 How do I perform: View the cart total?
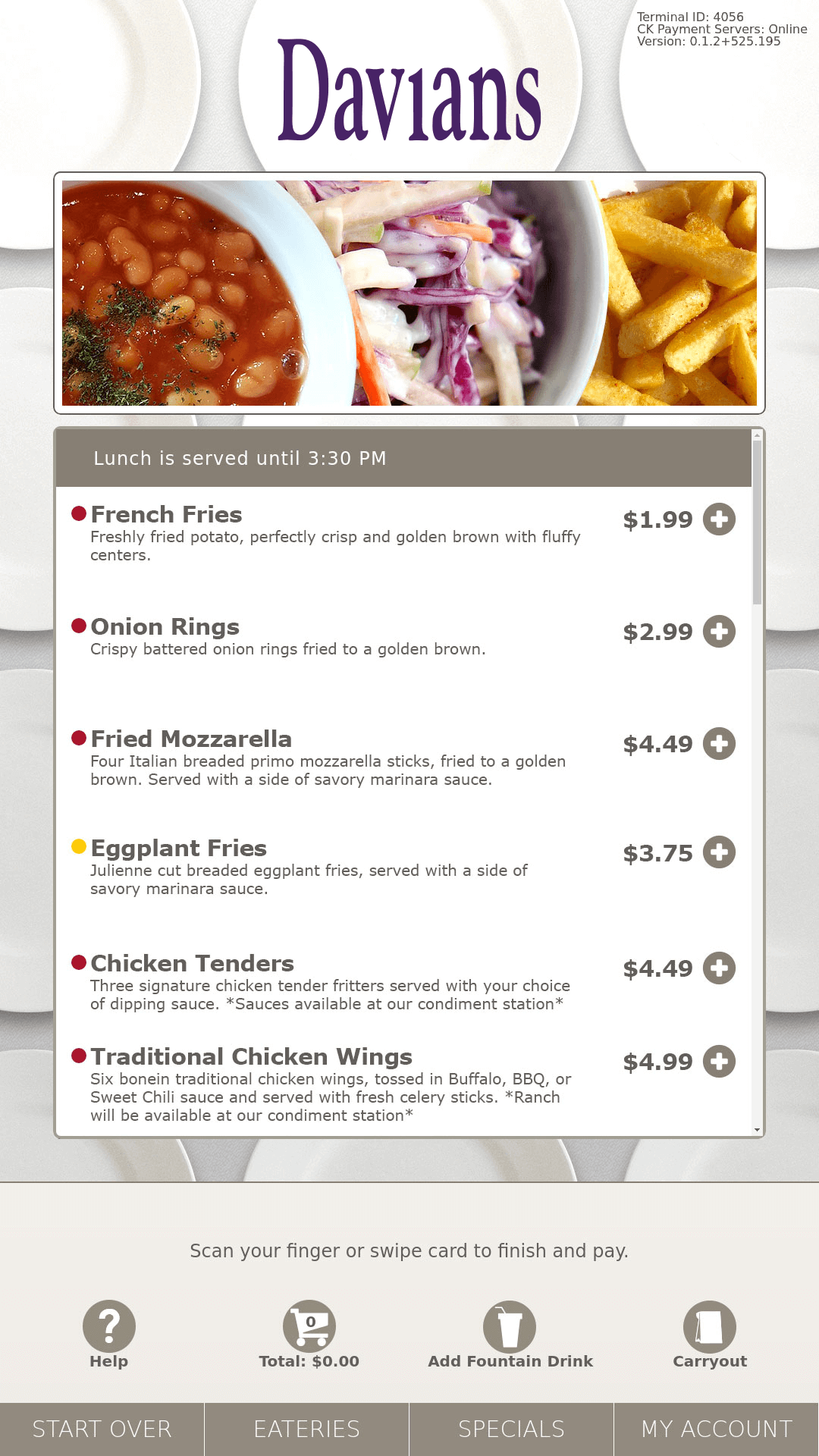[x=309, y=1335]
